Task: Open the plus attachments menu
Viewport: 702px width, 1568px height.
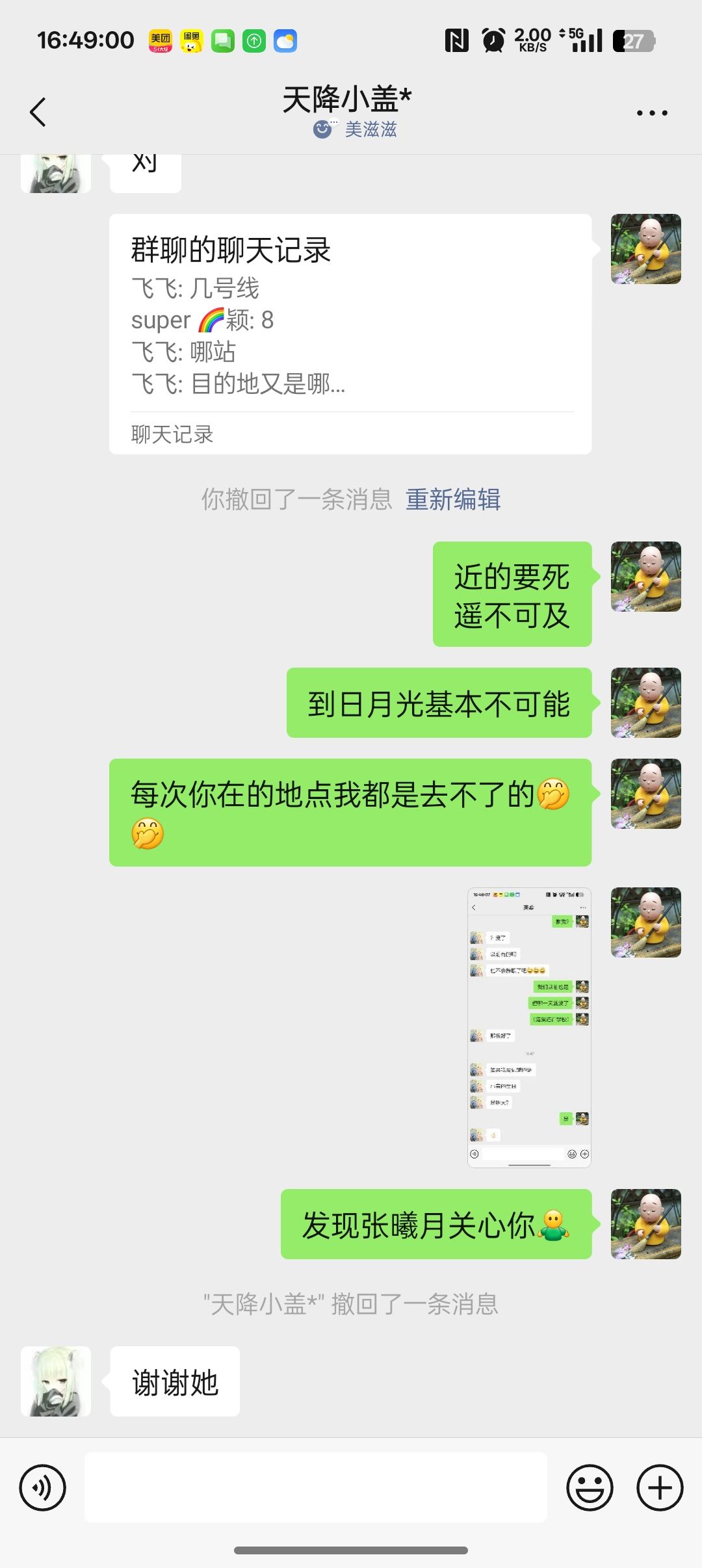Action: tap(659, 1487)
